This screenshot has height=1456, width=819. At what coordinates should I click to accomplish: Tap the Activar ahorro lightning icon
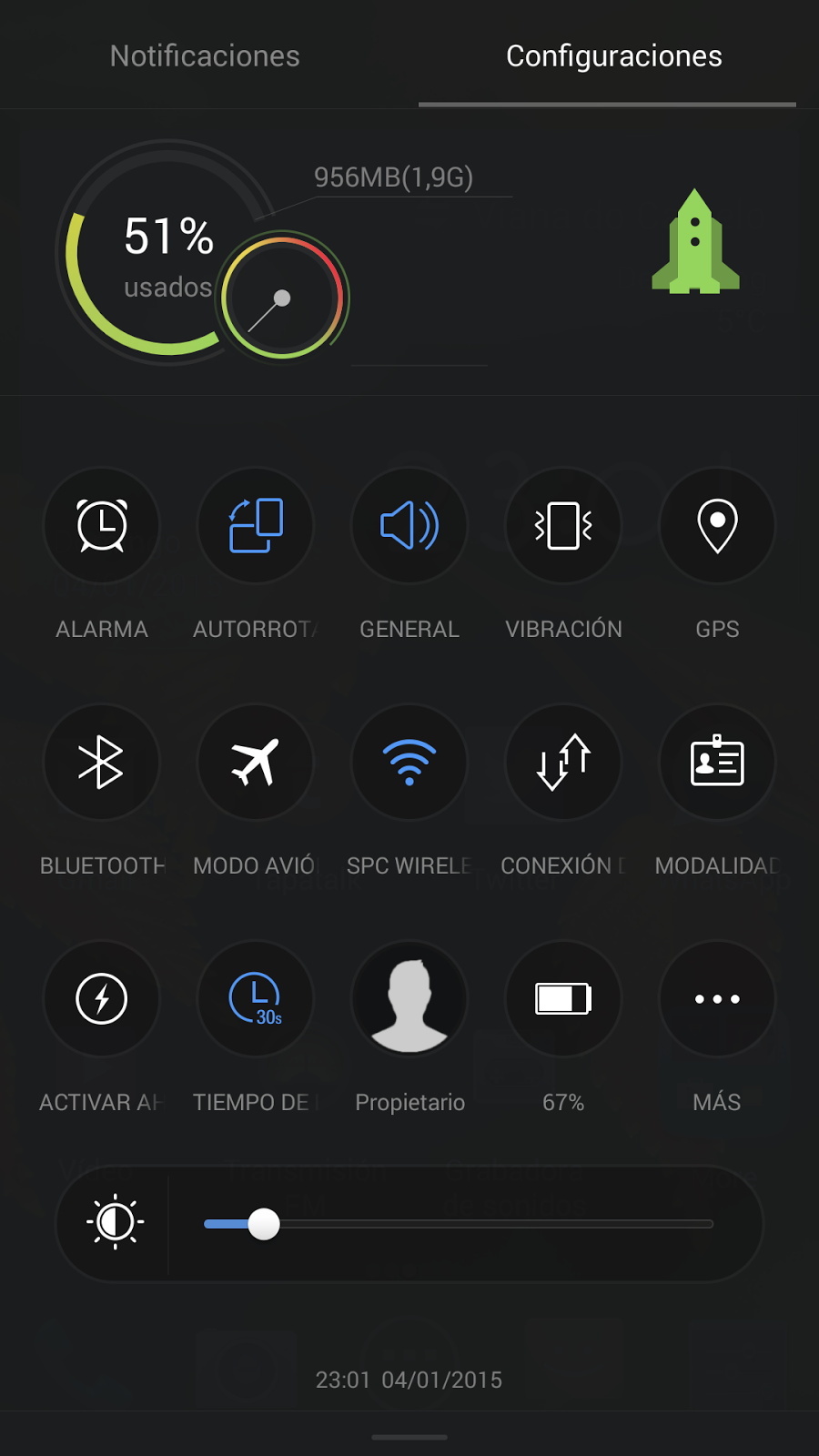102,999
